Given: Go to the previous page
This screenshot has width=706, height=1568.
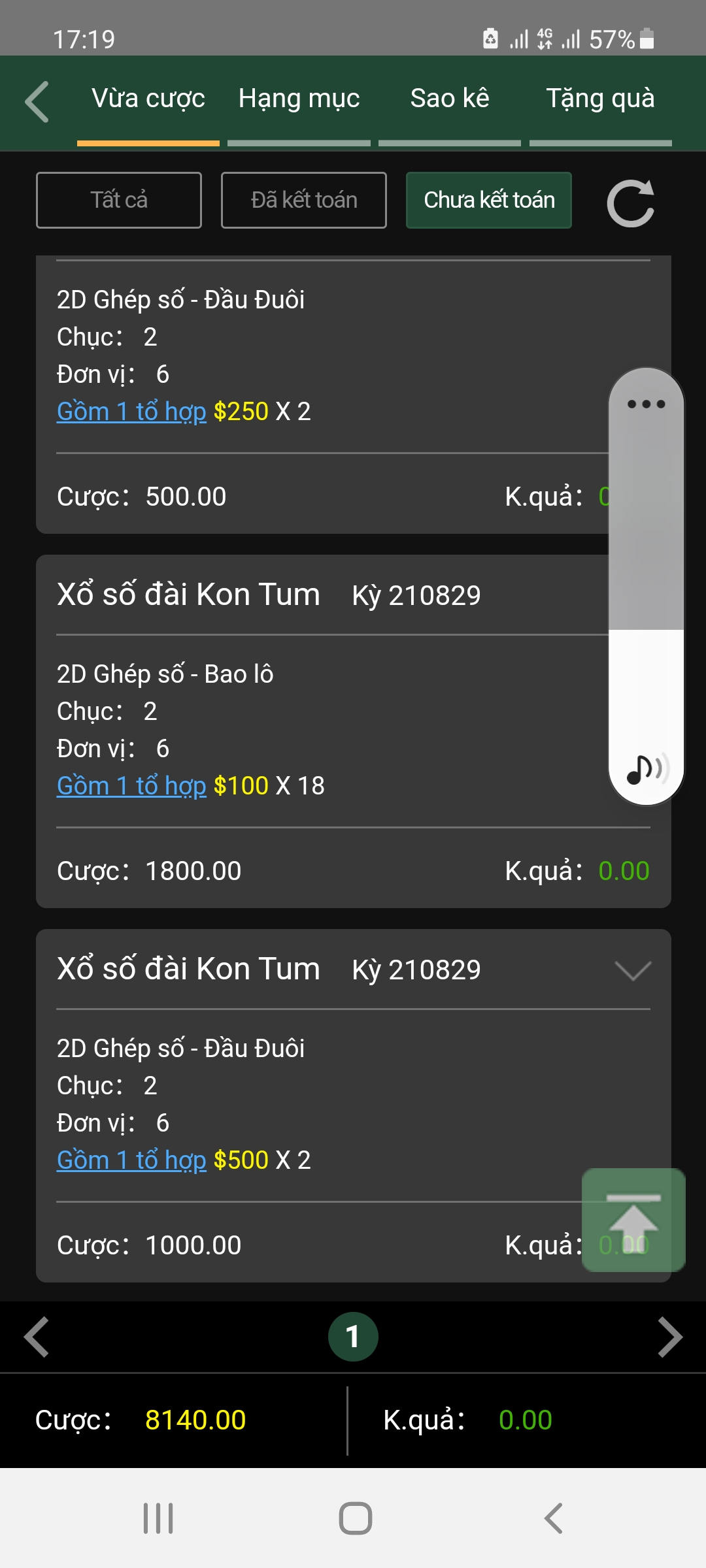Looking at the screenshot, I should (x=37, y=1337).
